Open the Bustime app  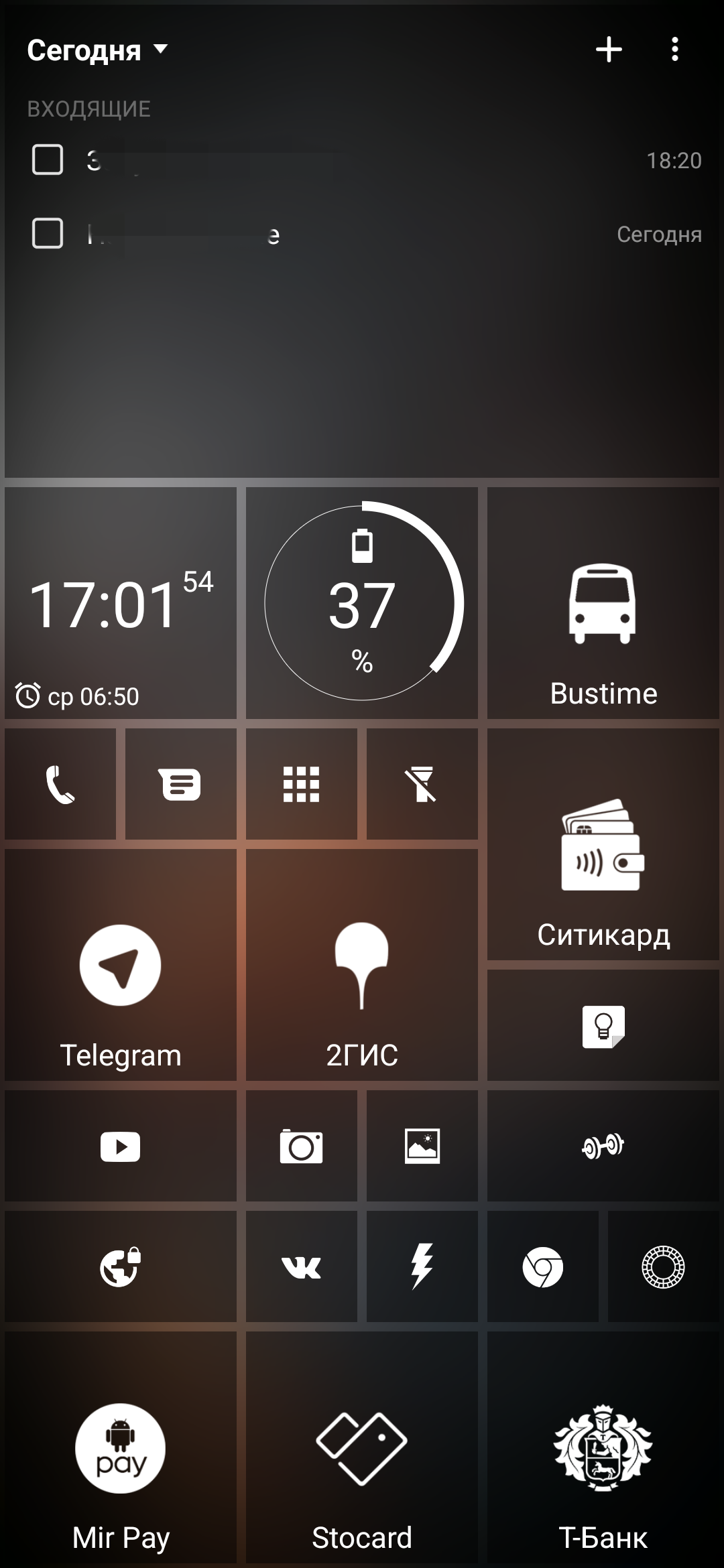tap(603, 603)
